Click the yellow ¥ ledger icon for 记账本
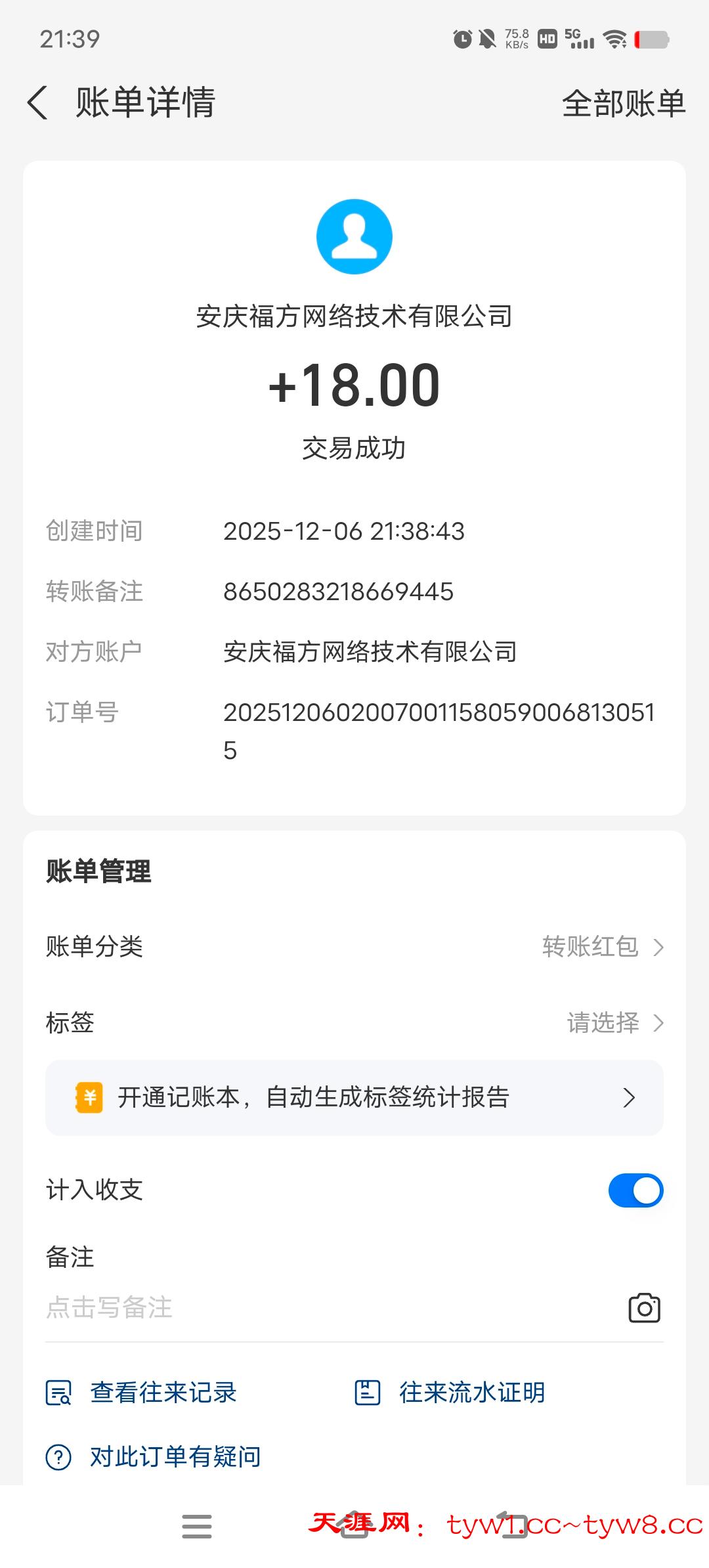The height and width of the screenshot is (1568, 709). pyautogui.click(x=89, y=1097)
